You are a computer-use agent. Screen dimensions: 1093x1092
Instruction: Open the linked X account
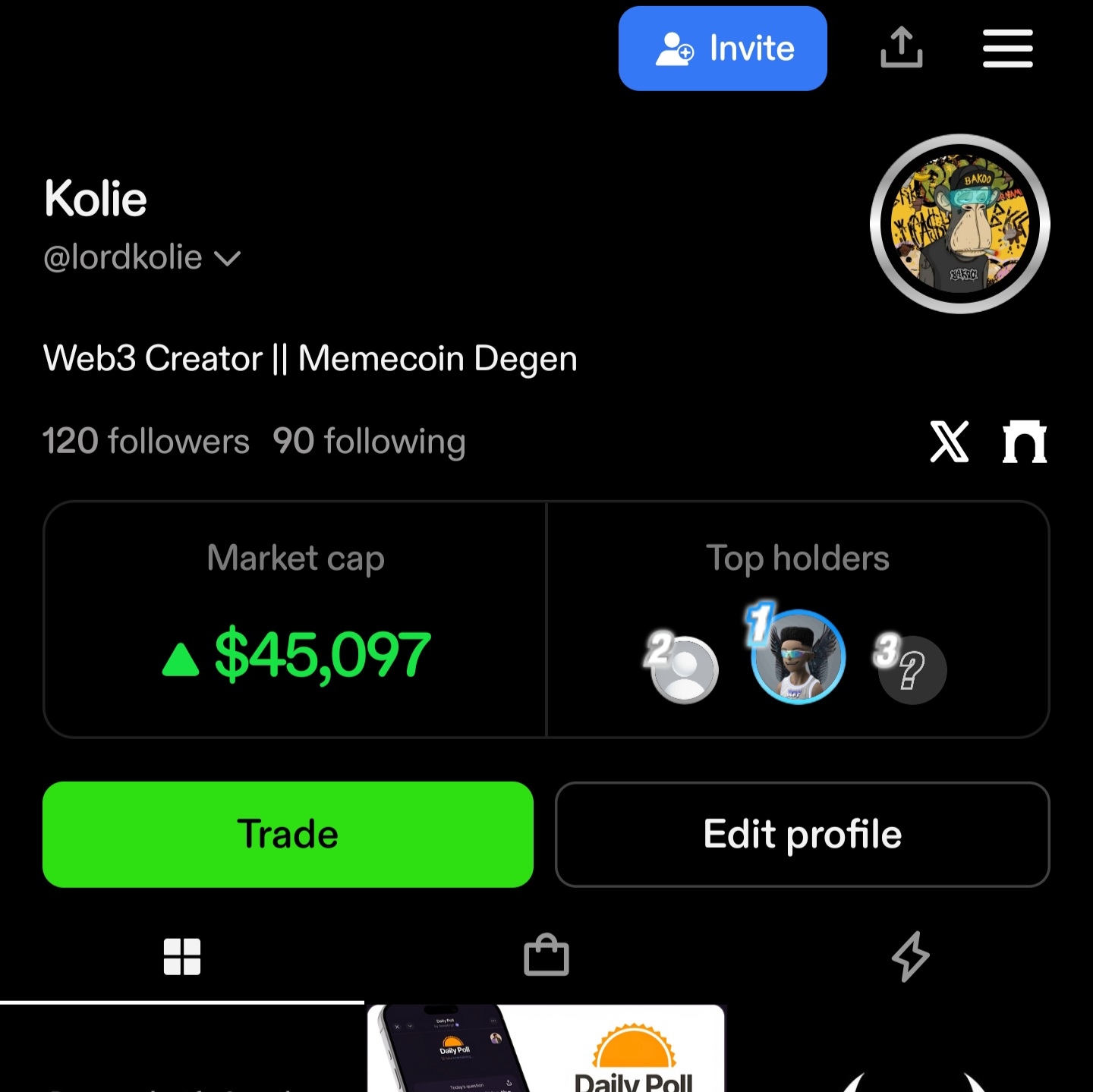coord(949,442)
